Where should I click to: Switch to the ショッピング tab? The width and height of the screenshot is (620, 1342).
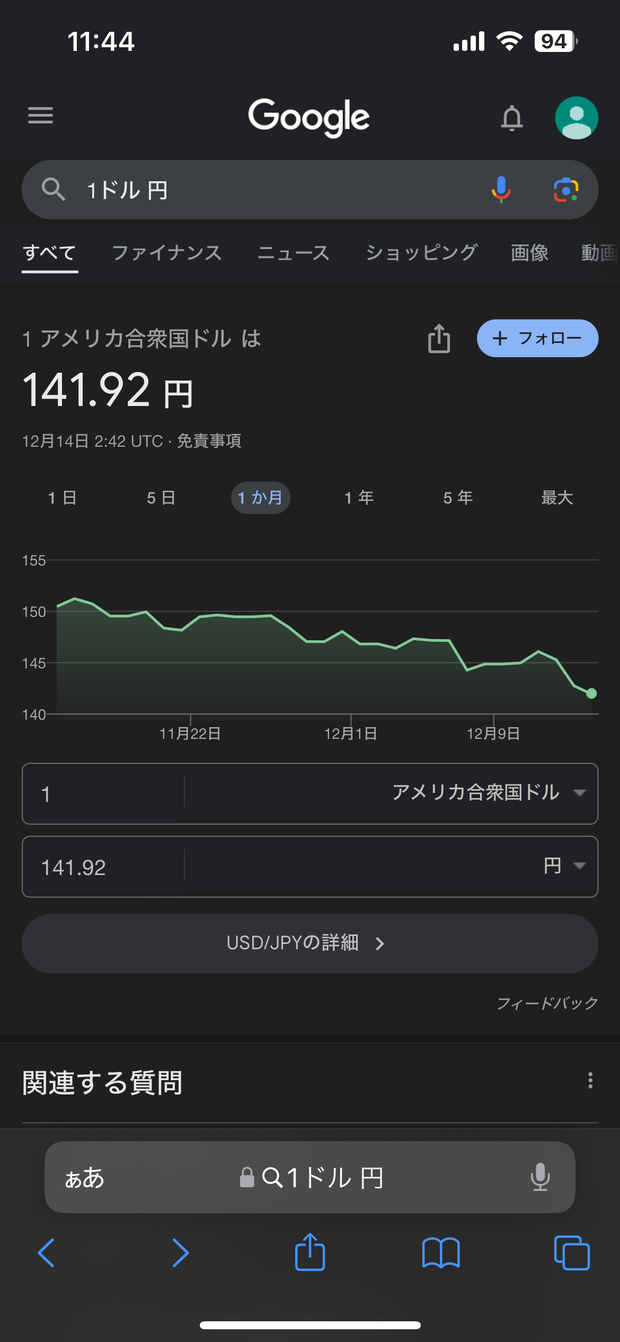[x=421, y=253]
